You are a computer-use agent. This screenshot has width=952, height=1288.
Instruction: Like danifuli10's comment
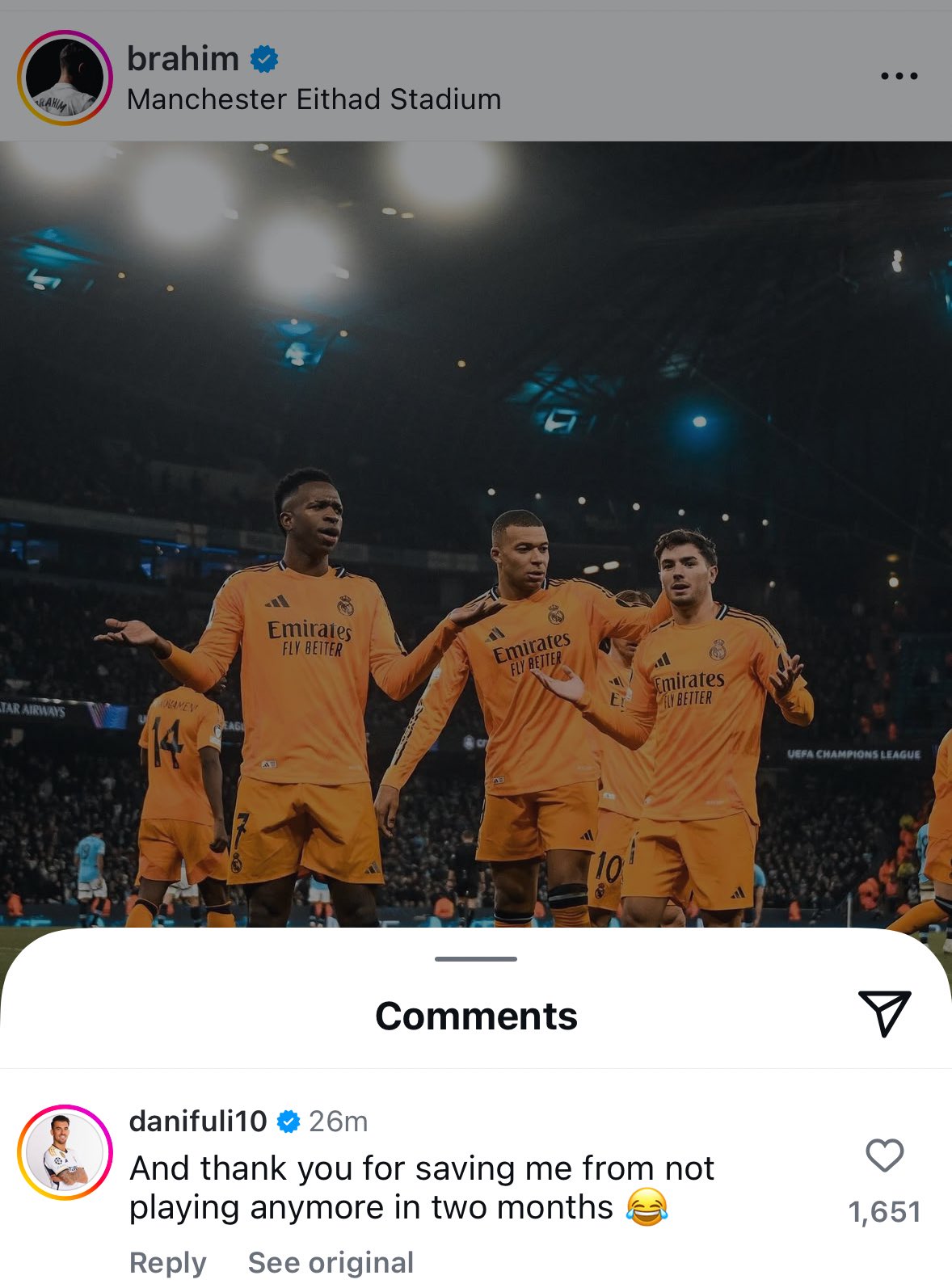(x=884, y=1155)
